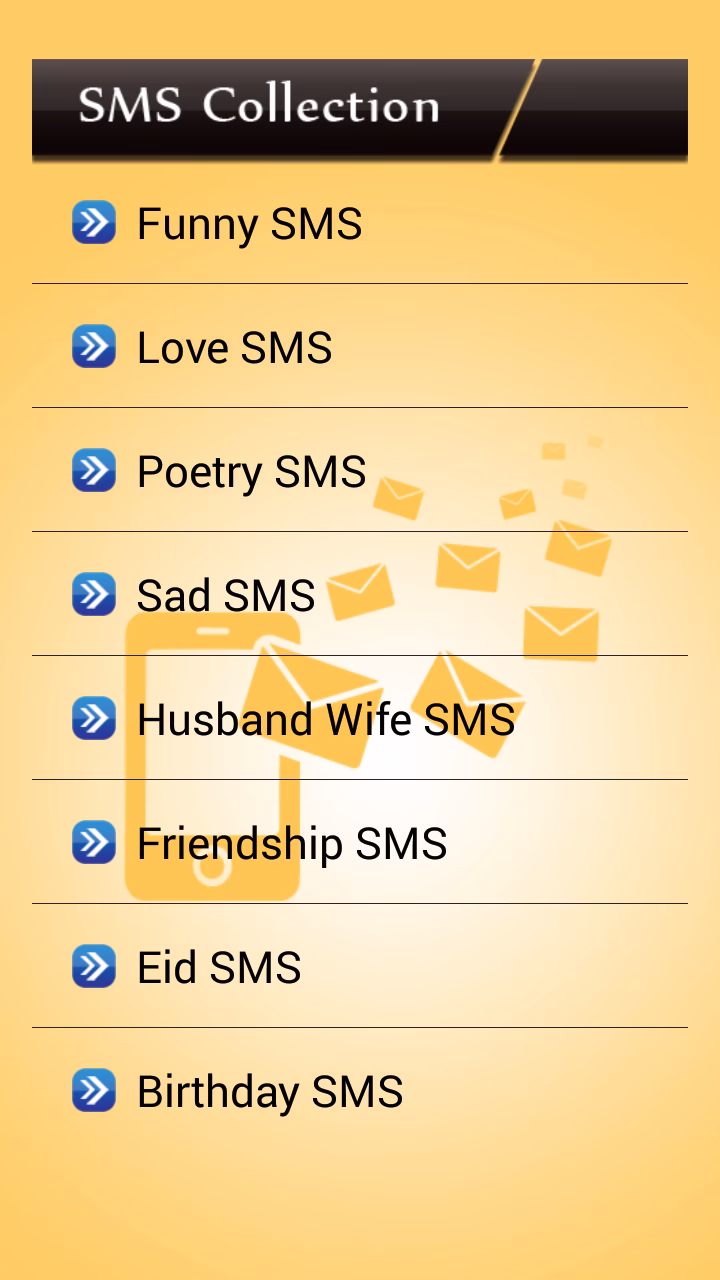Select the Eid SMS list row
The height and width of the screenshot is (1280, 720).
(x=360, y=966)
